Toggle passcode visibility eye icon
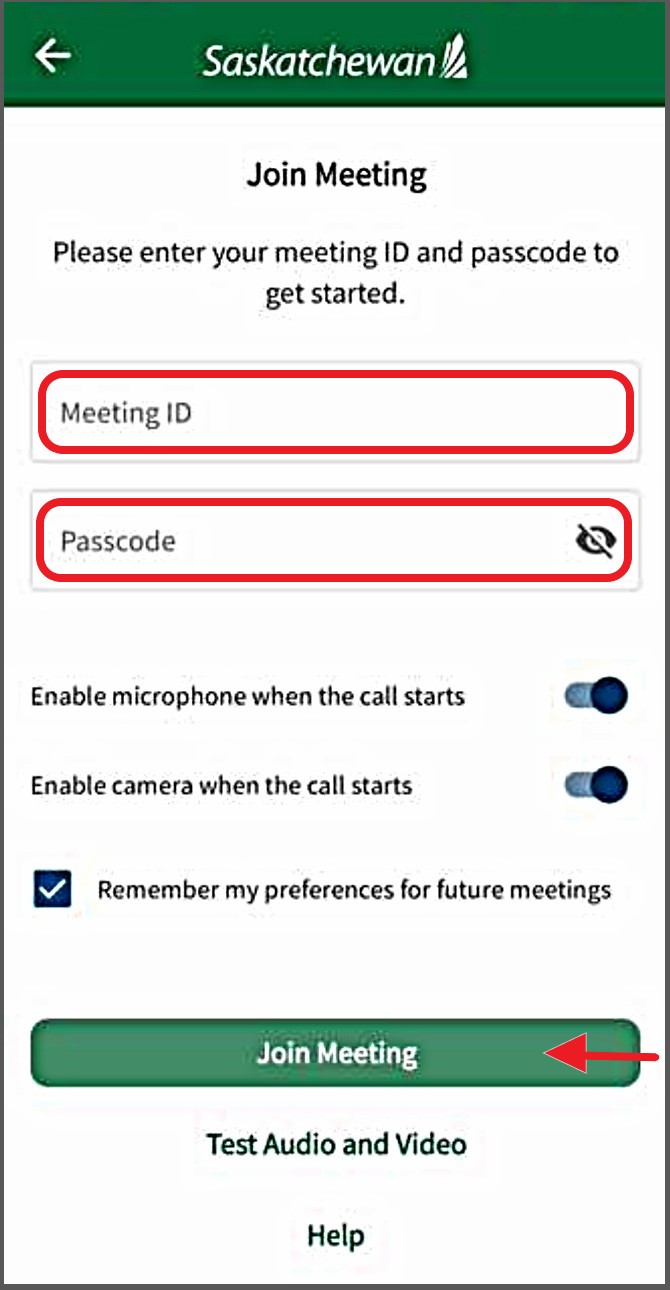This screenshot has width=670, height=1290. (596, 541)
